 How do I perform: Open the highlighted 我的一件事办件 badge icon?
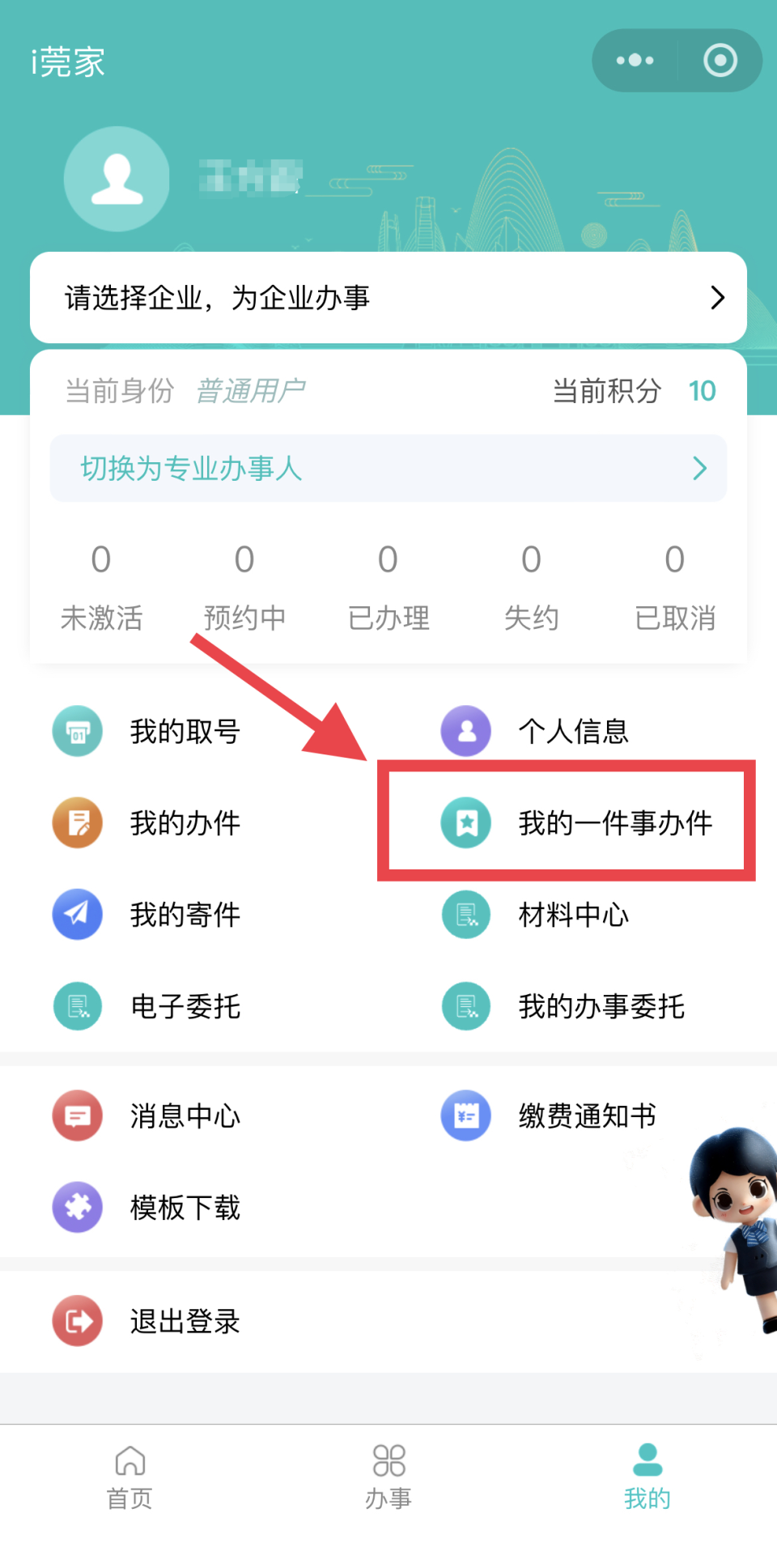coord(465,822)
